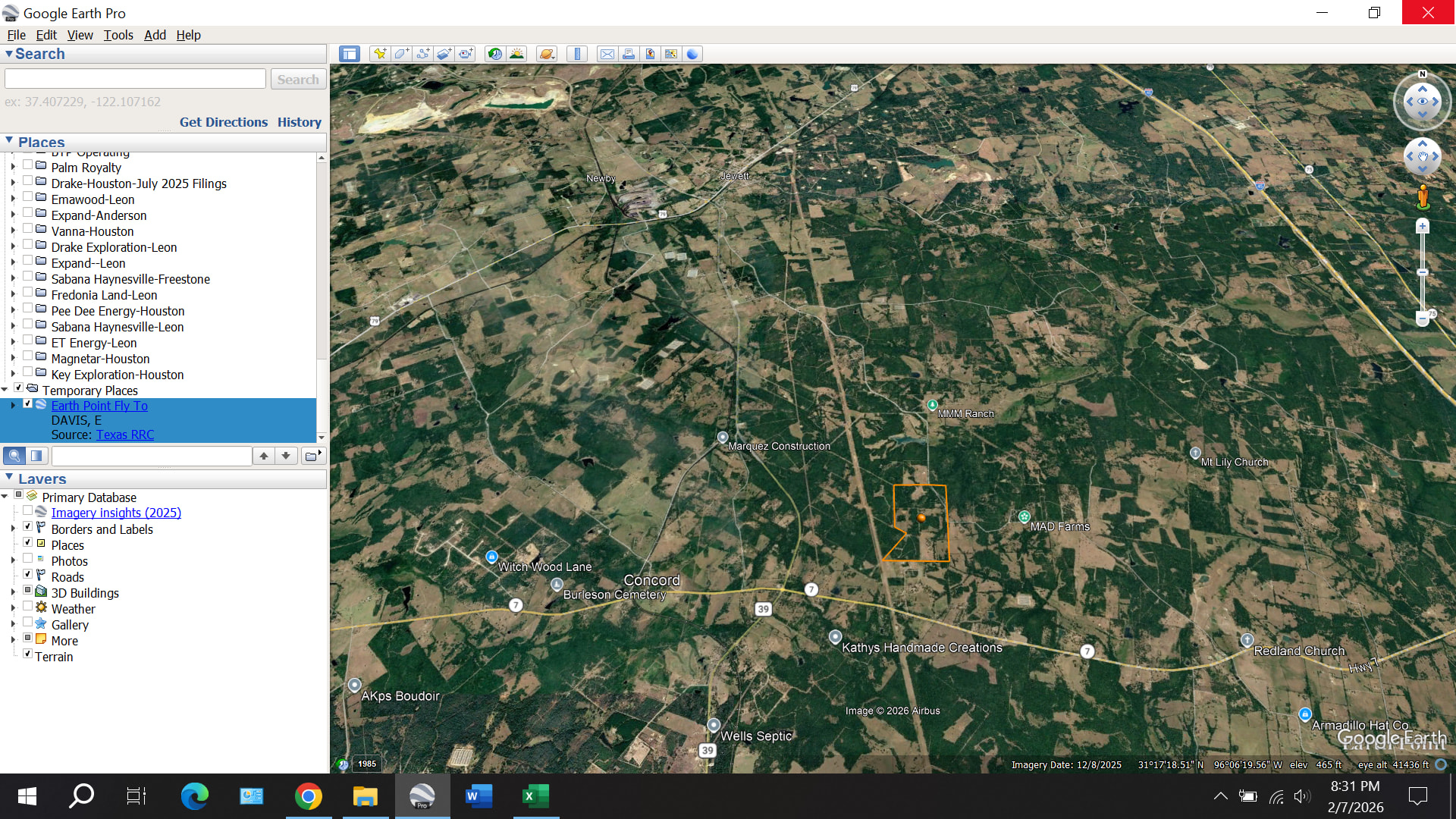Image resolution: width=1456 pixels, height=819 pixels.
Task: Select the Key Exploration-Houston folder
Action: click(x=117, y=375)
